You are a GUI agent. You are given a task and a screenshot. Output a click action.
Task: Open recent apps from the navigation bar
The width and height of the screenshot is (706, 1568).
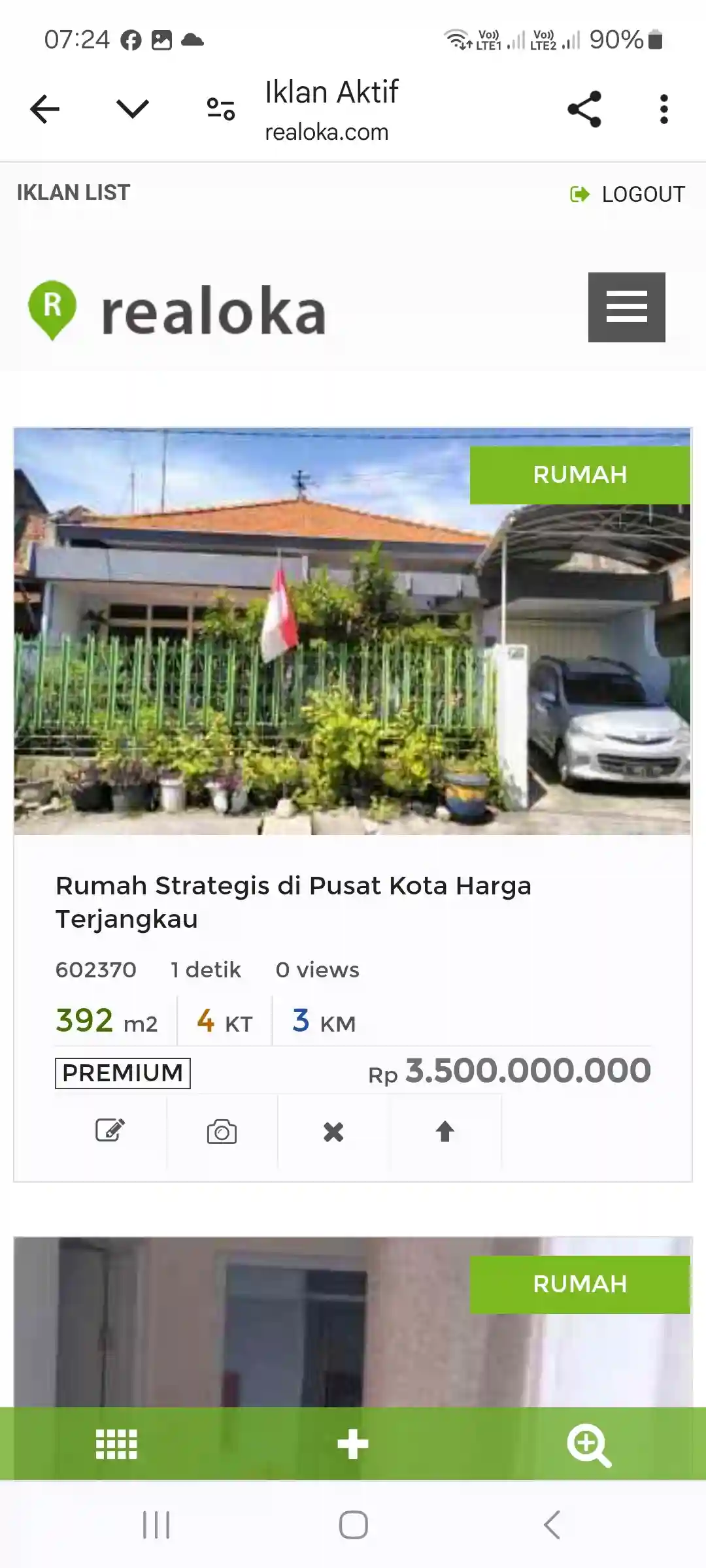point(156,1525)
